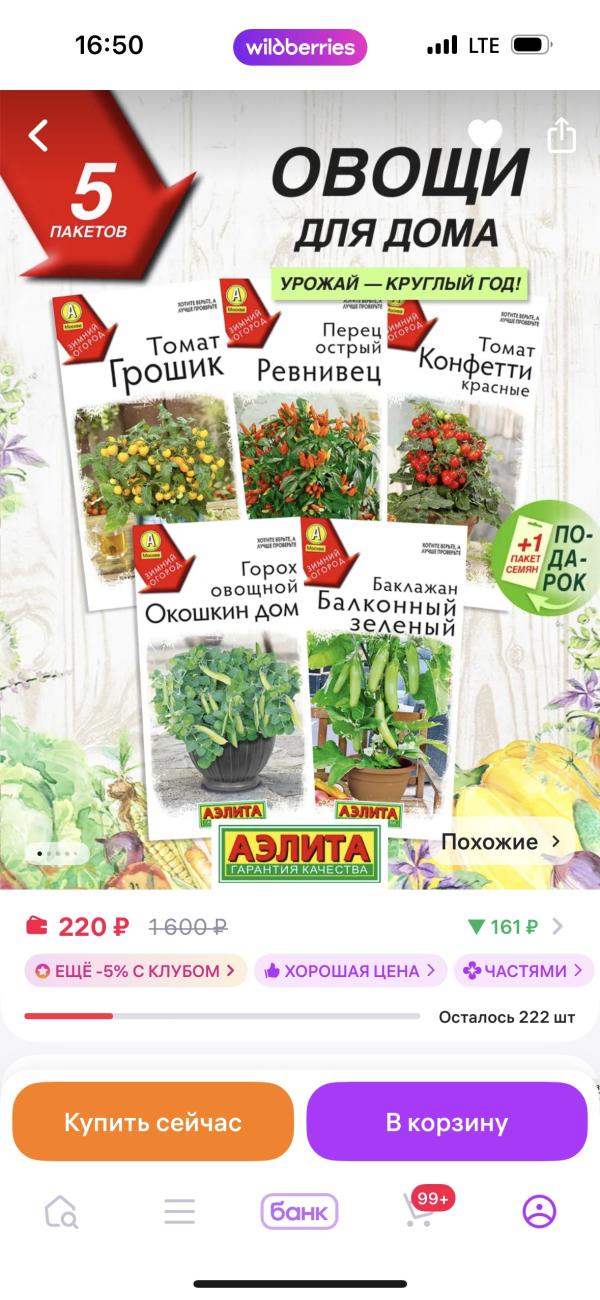
Task: Share this product listing
Action: pos(562,135)
